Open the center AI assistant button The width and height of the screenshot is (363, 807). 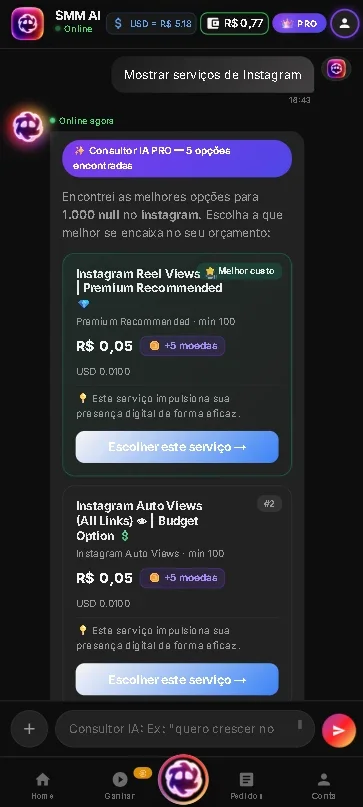coord(183,779)
